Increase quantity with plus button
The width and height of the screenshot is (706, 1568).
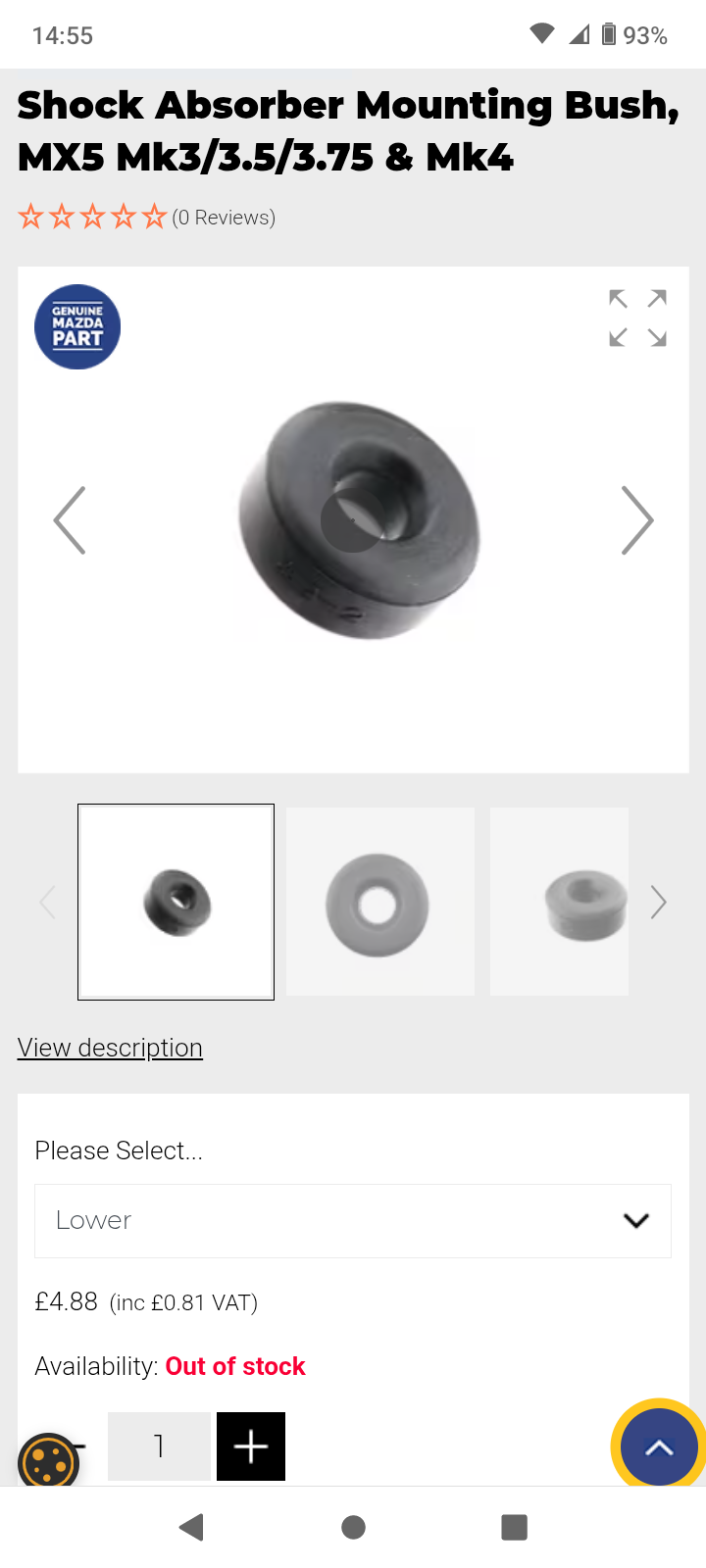(x=251, y=1446)
